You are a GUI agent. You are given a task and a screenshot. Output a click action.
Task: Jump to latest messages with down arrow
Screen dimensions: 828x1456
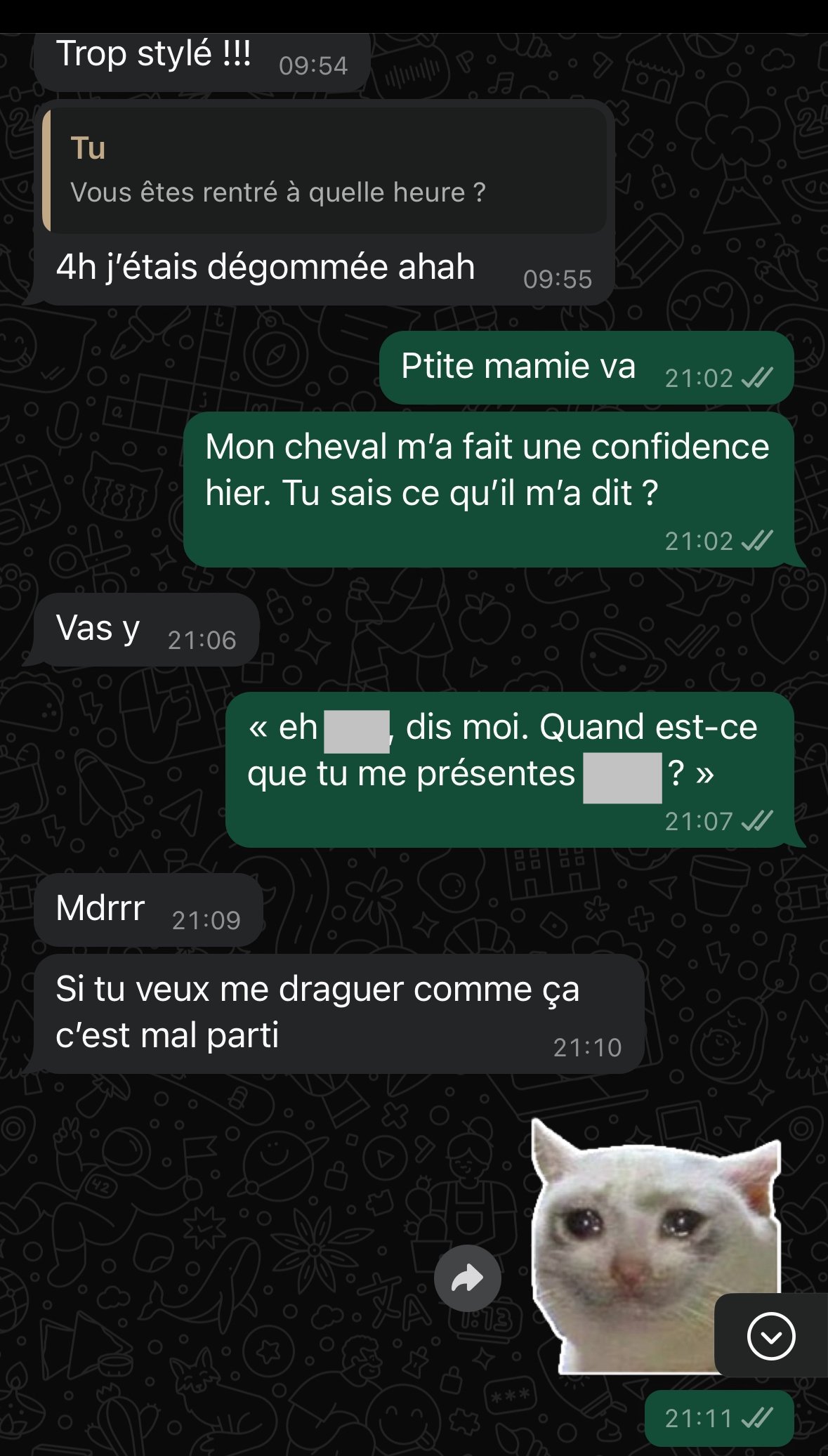[770, 1335]
